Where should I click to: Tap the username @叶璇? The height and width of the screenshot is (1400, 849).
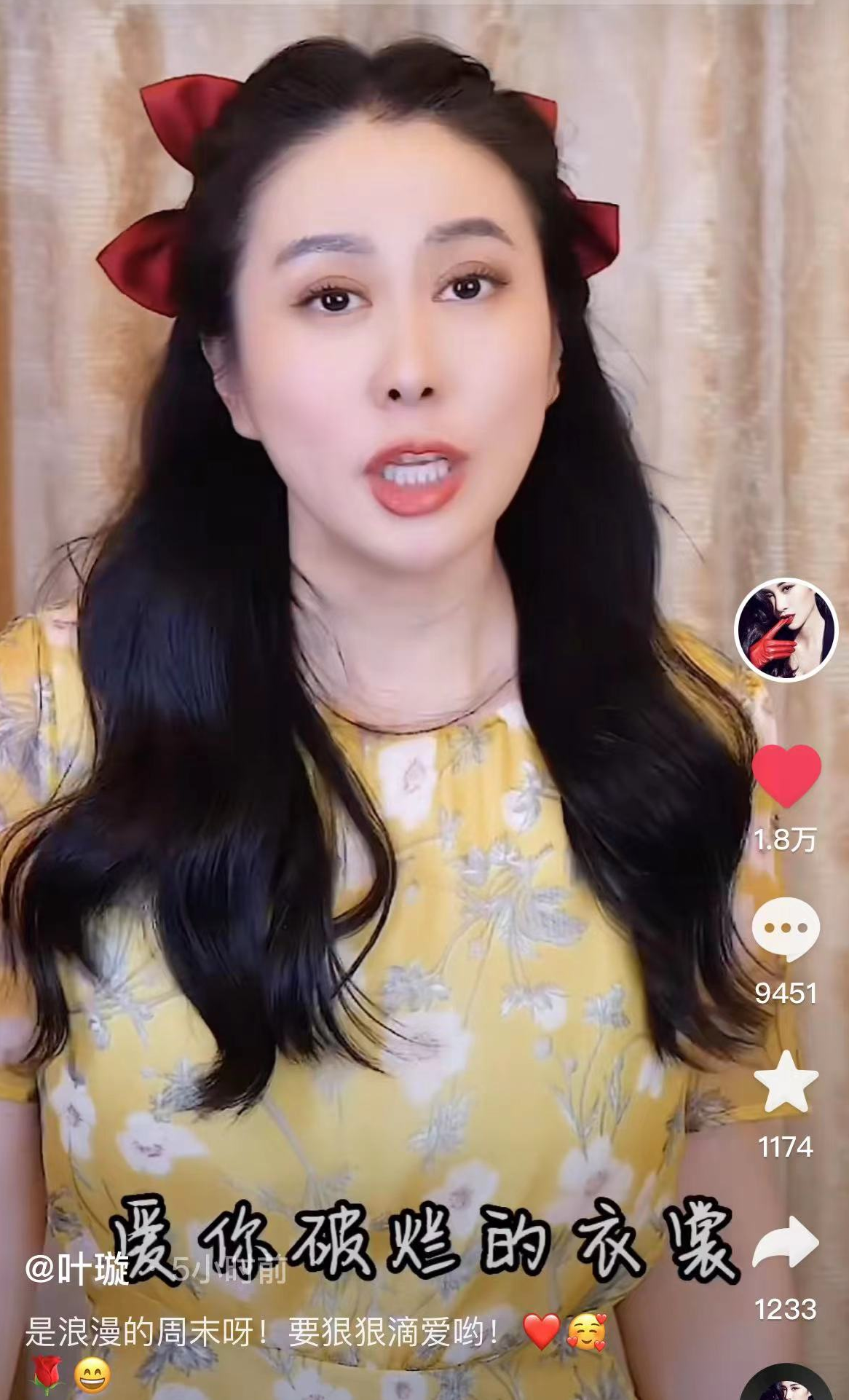pyautogui.click(x=78, y=1270)
